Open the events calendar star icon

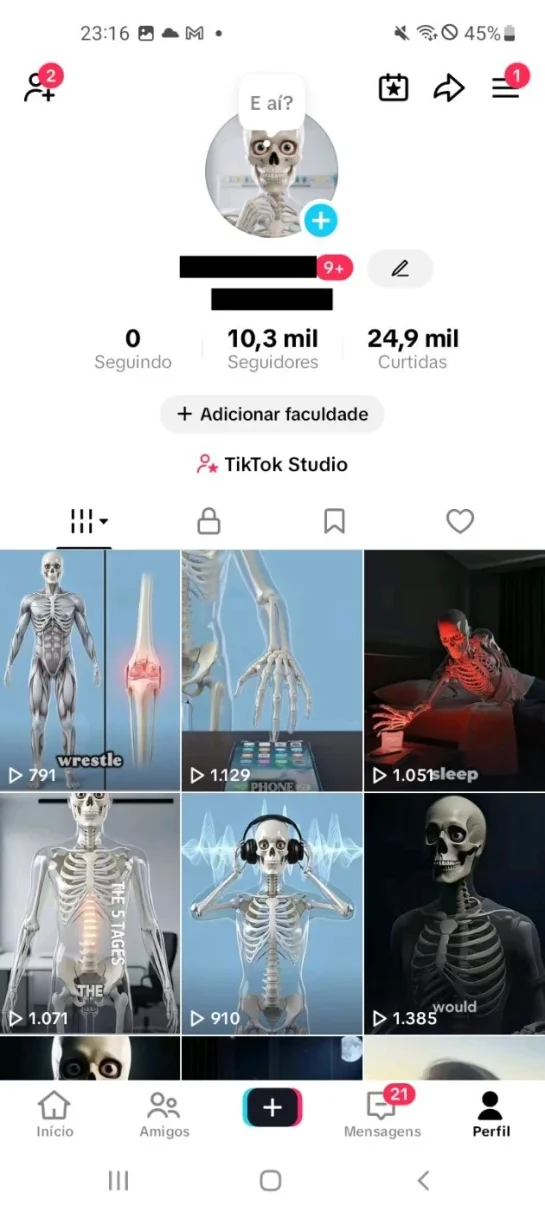394,88
